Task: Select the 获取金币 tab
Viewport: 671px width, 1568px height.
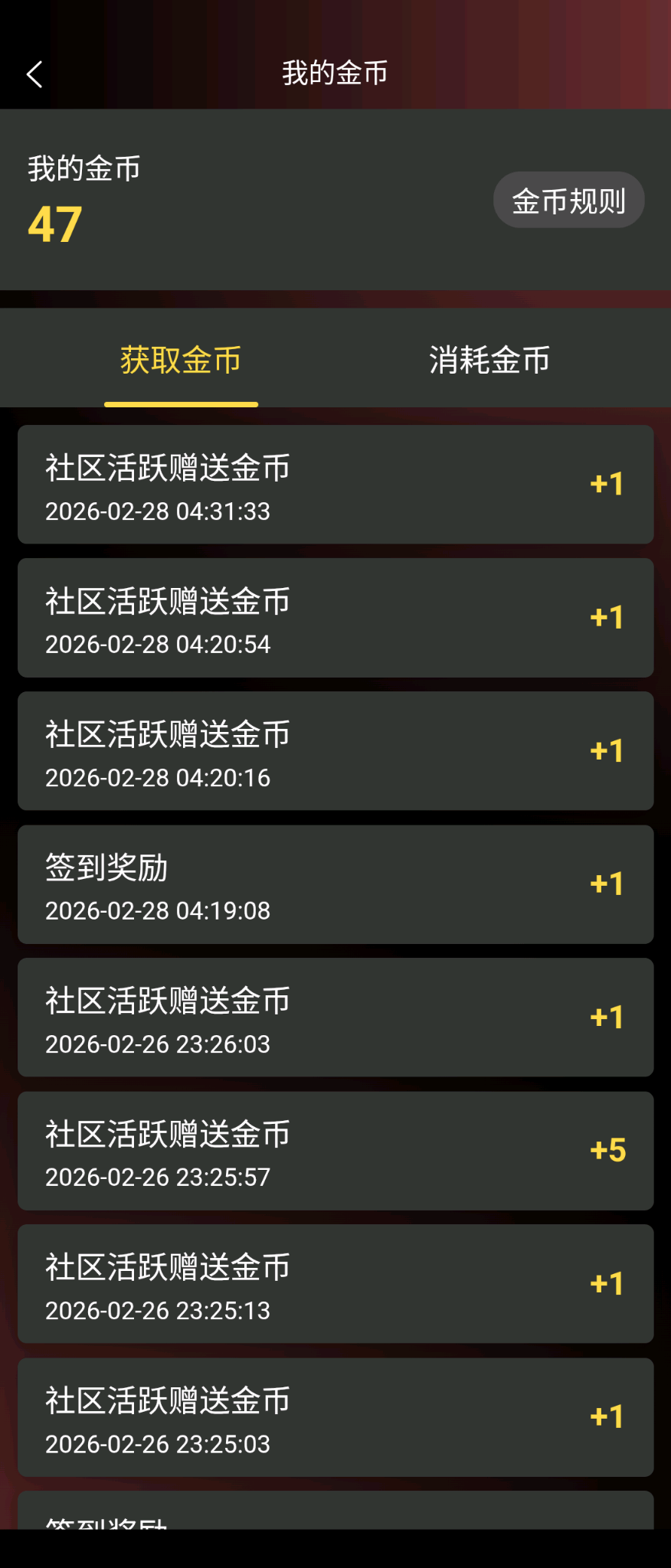Action: click(x=181, y=360)
